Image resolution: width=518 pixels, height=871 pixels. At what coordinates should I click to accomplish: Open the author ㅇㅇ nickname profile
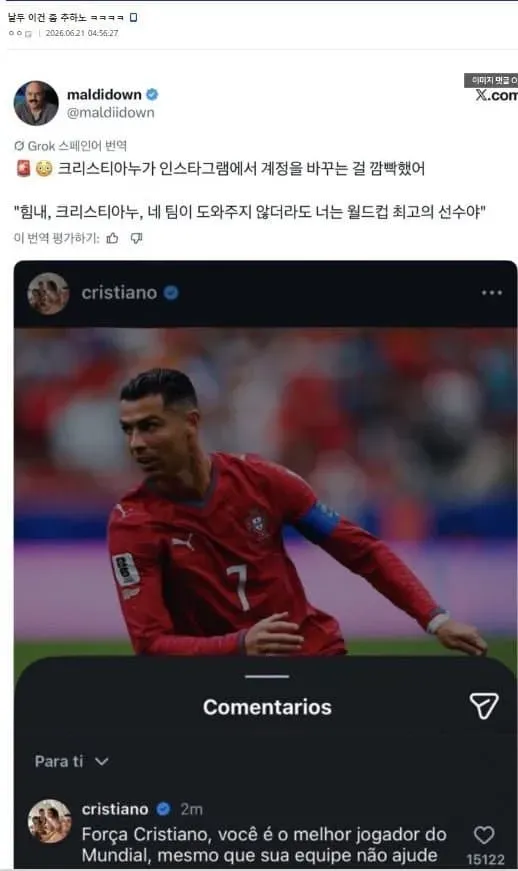point(16,33)
